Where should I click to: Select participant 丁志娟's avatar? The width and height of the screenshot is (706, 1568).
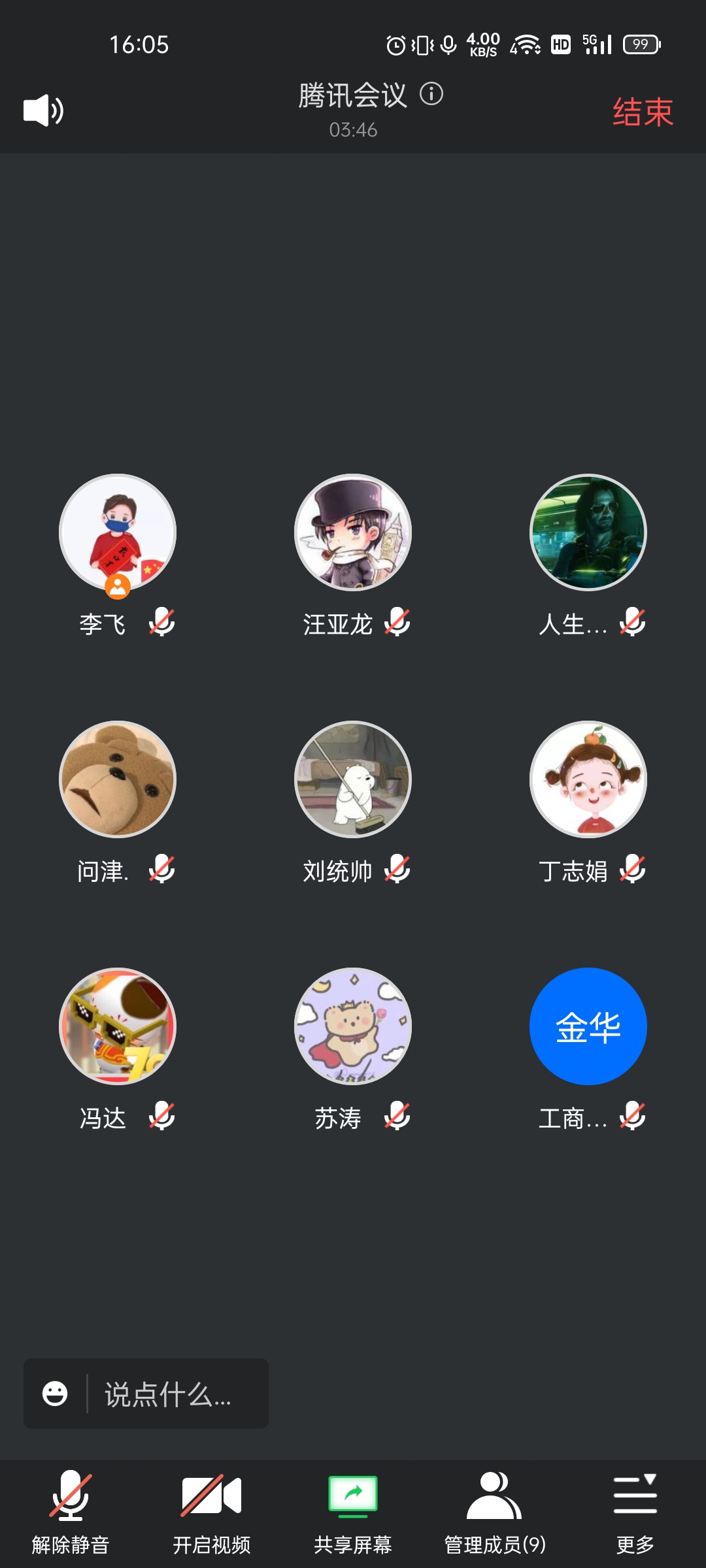point(588,779)
